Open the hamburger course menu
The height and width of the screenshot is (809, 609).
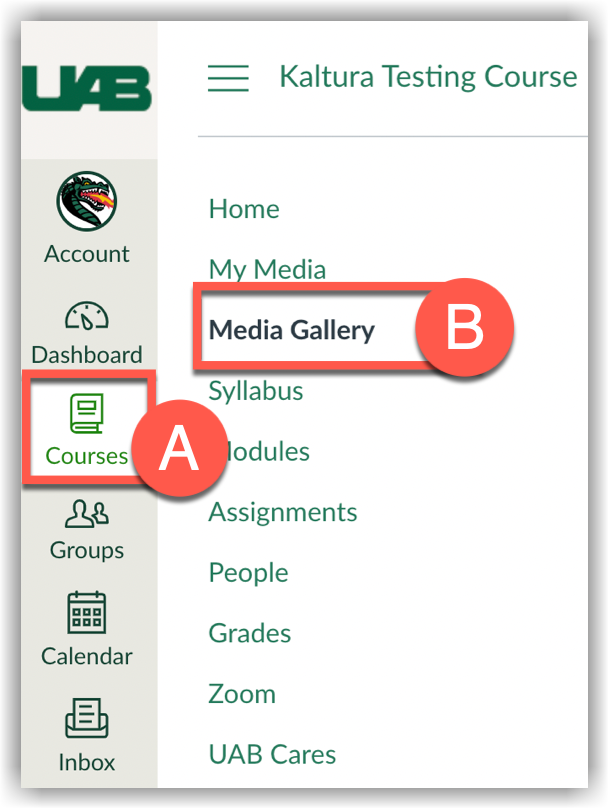tap(228, 78)
